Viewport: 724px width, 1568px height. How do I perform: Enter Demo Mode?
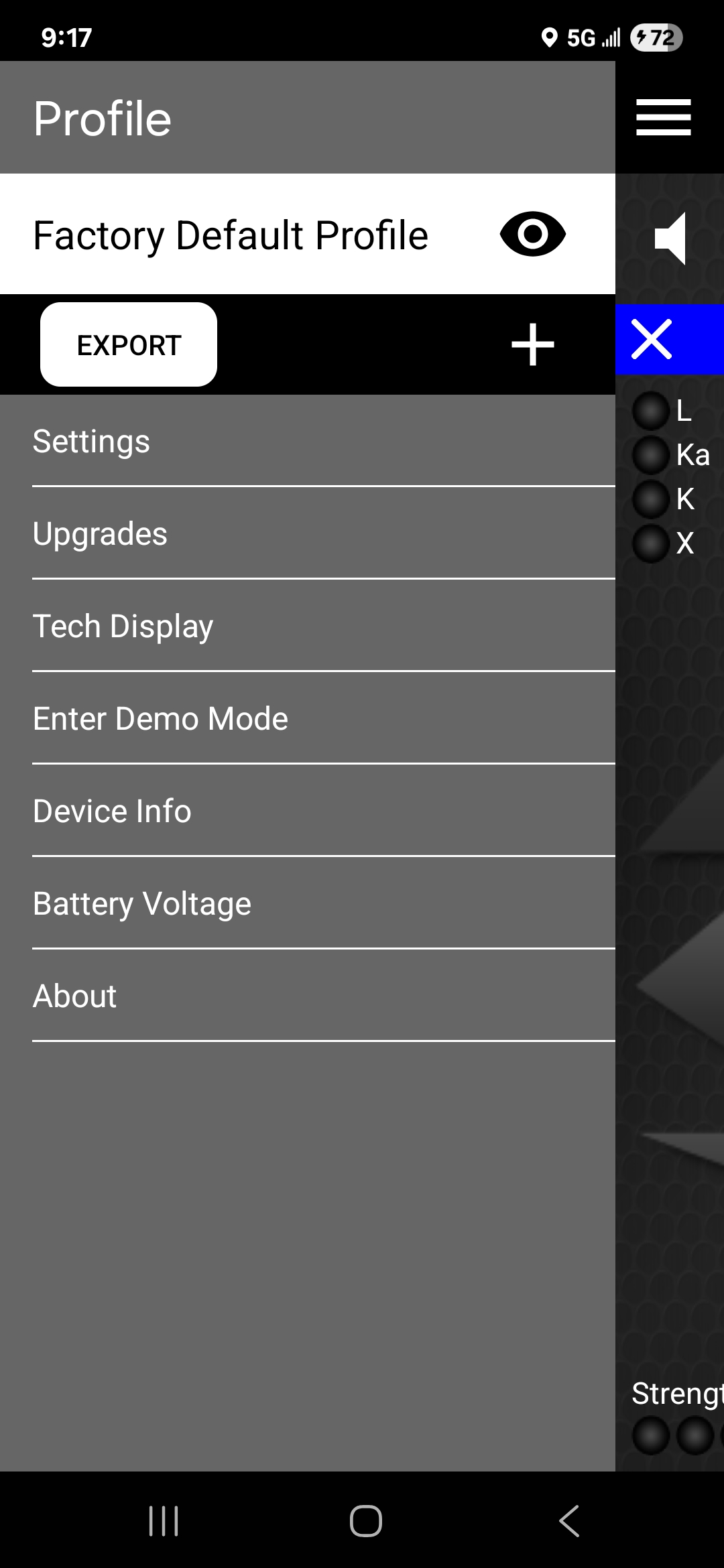[x=160, y=718]
